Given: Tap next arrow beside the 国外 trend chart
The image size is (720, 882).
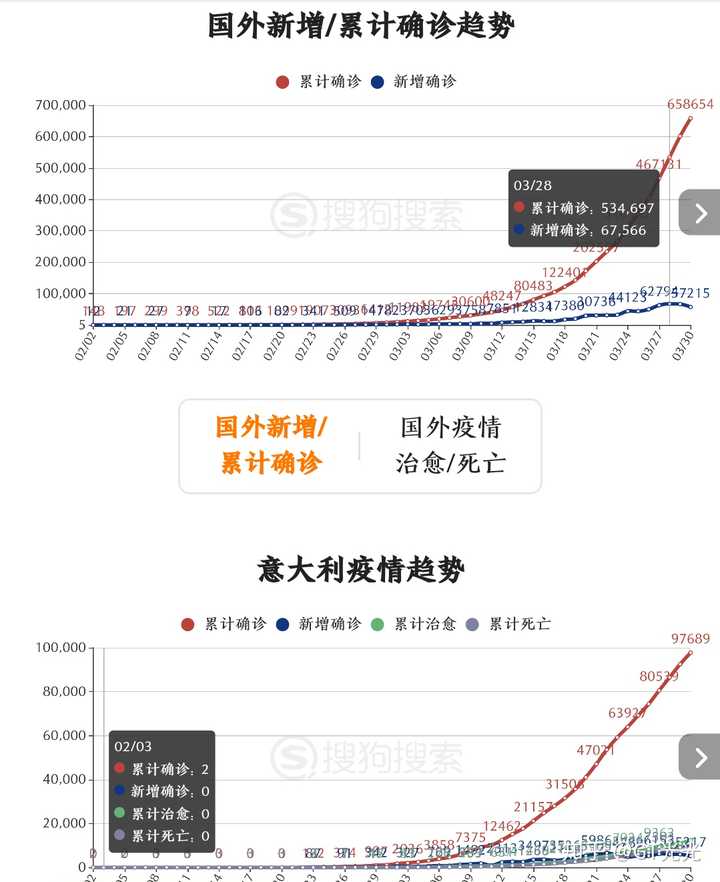Looking at the screenshot, I should (700, 212).
